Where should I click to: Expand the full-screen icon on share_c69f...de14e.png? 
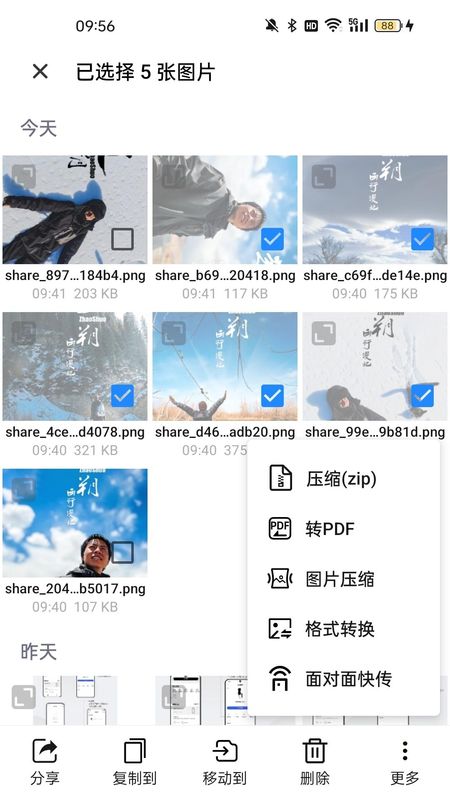click(x=323, y=177)
